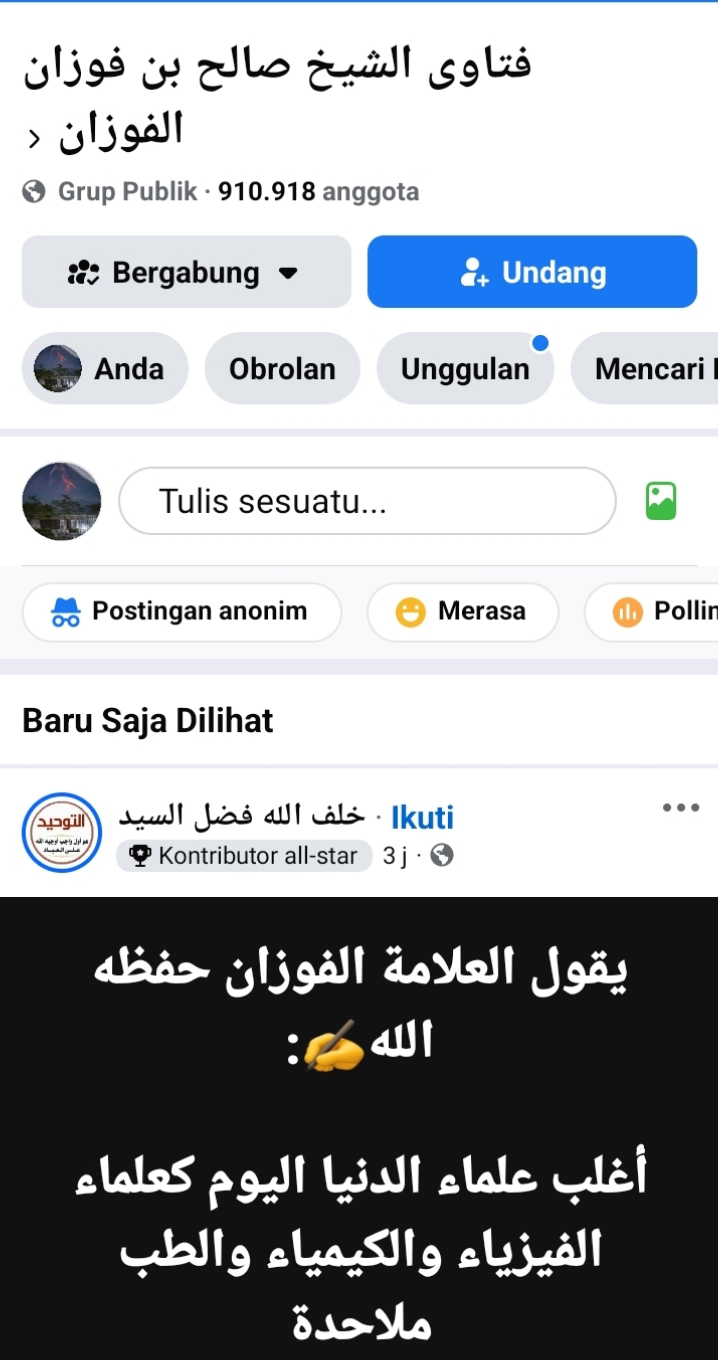View the post author's profile picture
The image size is (718, 1360).
(62, 833)
